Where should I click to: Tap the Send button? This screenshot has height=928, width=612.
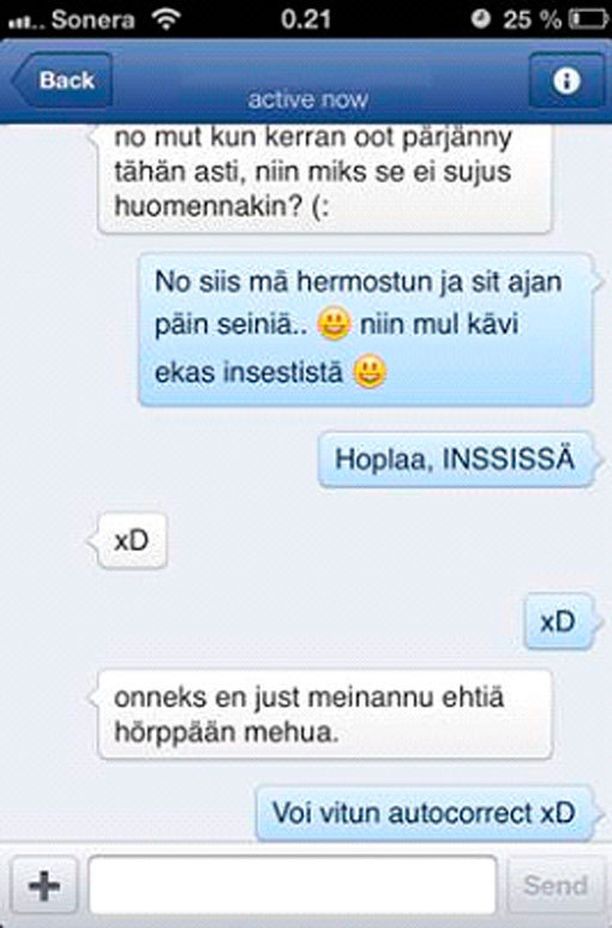click(x=556, y=886)
